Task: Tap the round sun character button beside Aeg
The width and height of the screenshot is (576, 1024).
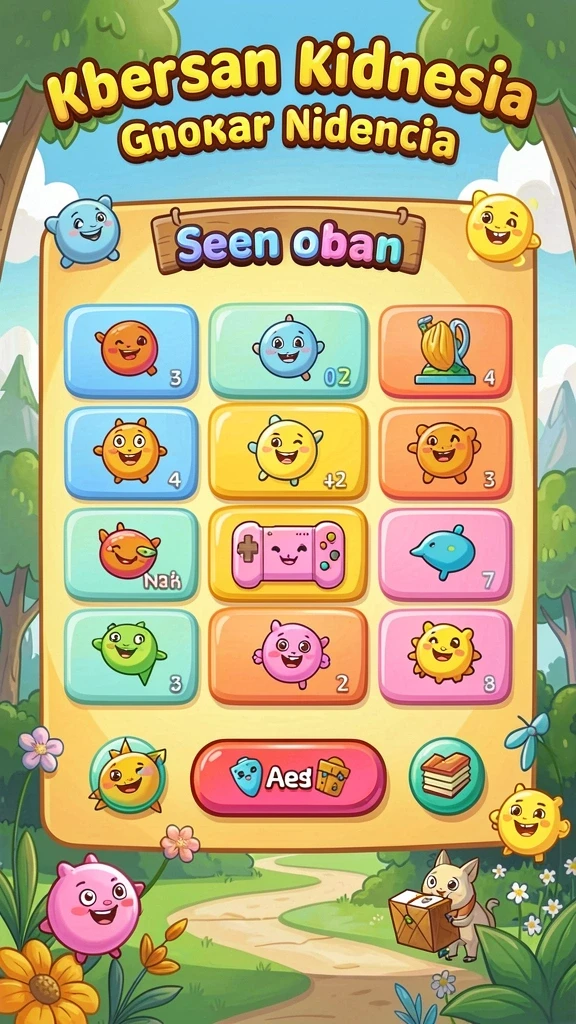Action: pos(128,775)
